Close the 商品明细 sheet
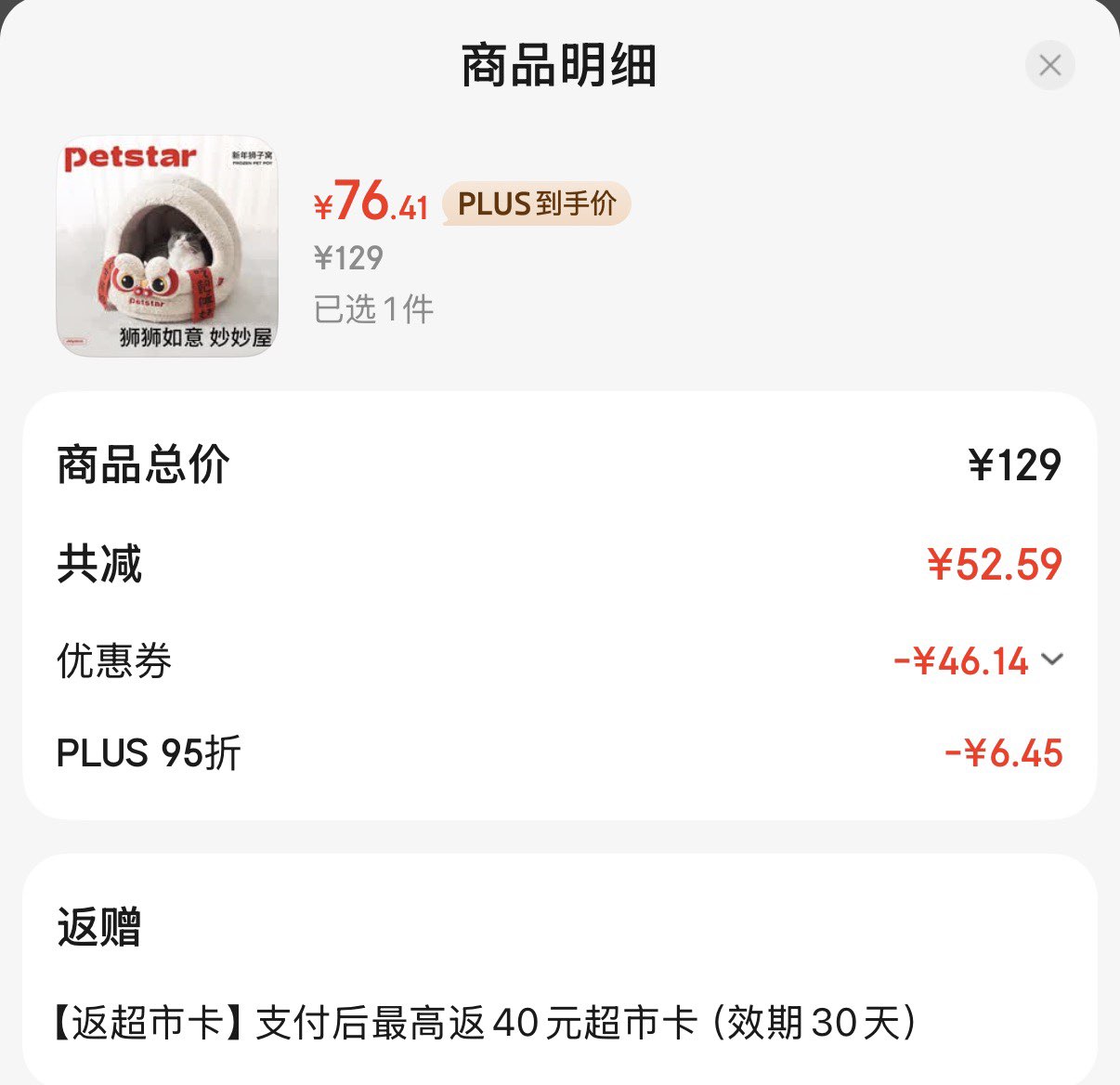This screenshot has height=1085, width=1120. [x=1049, y=65]
